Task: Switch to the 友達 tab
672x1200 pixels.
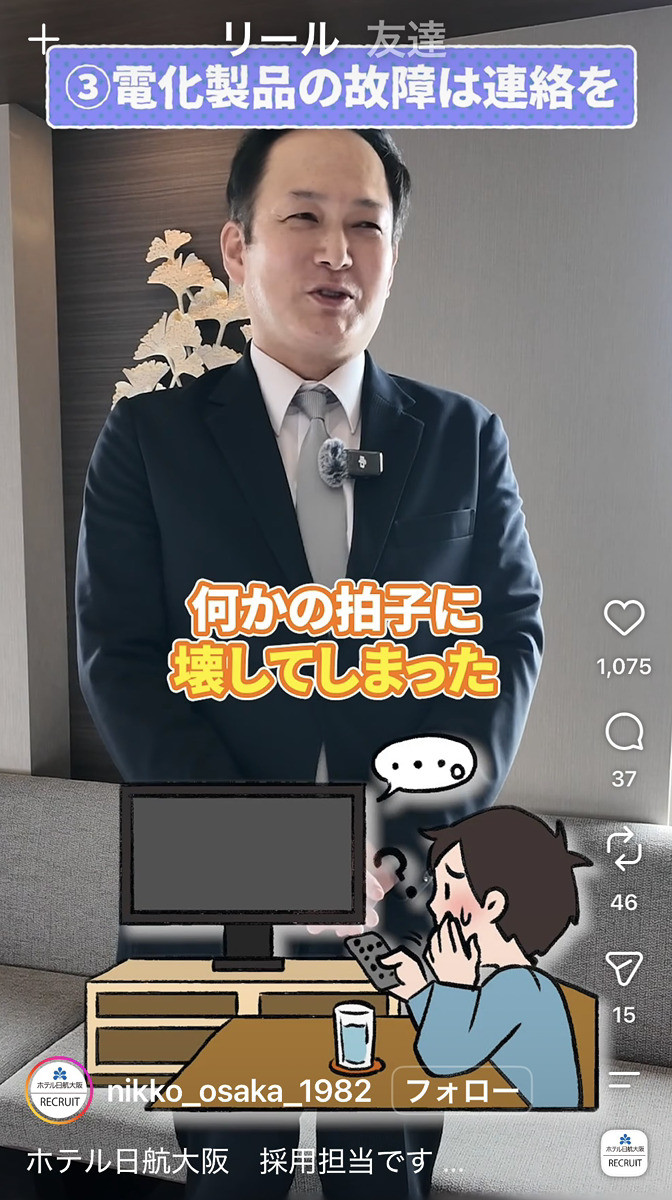Action: [x=406, y=40]
